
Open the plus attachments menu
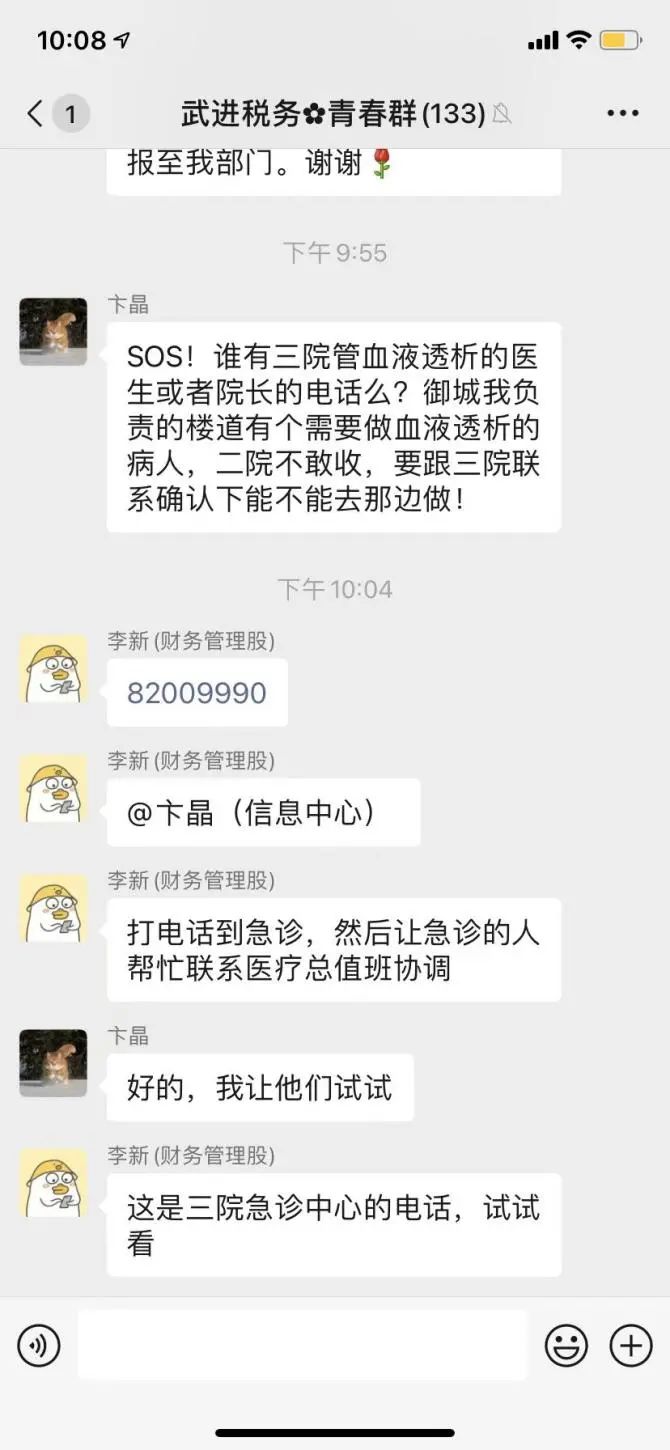point(631,1345)
